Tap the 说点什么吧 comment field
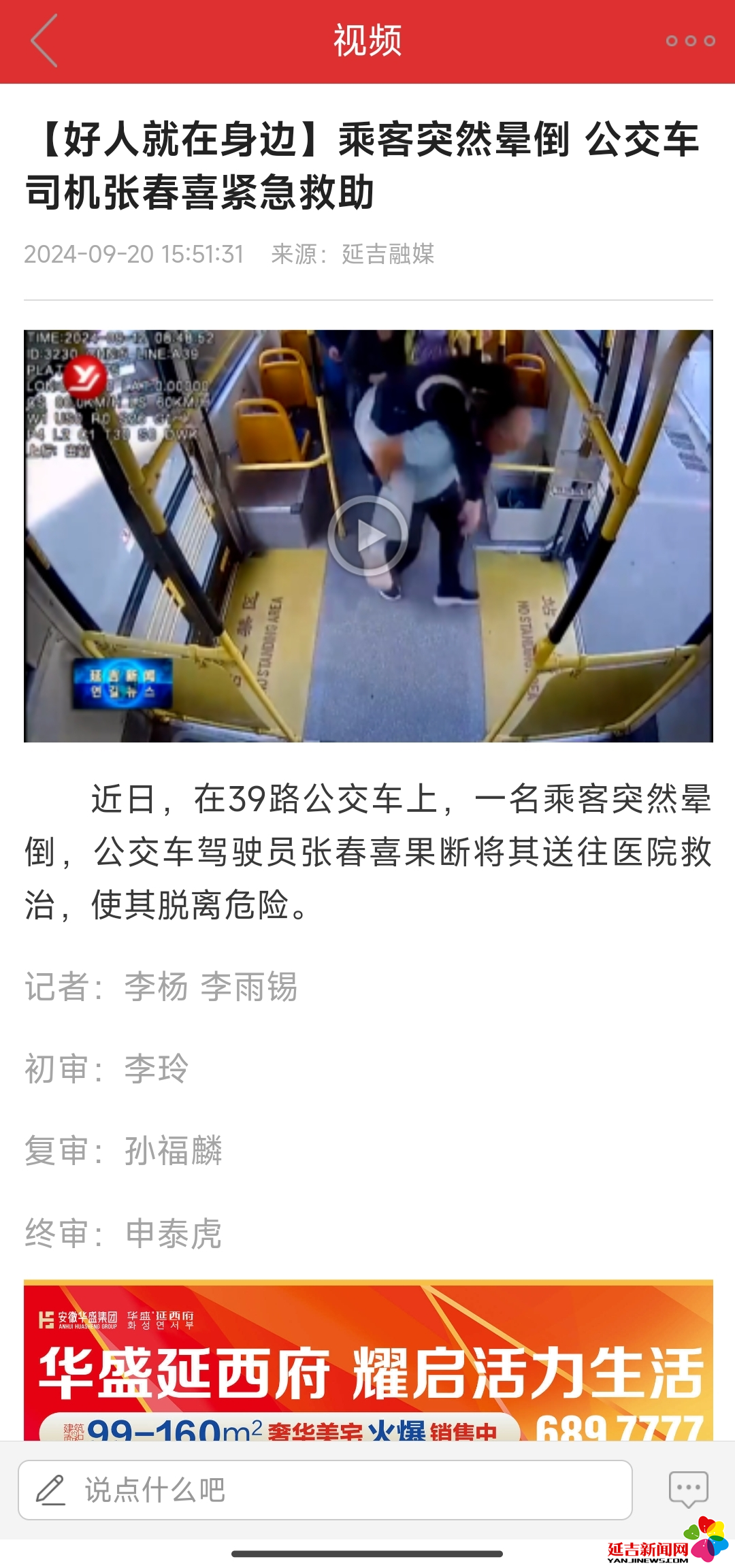Screen dimensions: 735x1568 (325, 1490)
